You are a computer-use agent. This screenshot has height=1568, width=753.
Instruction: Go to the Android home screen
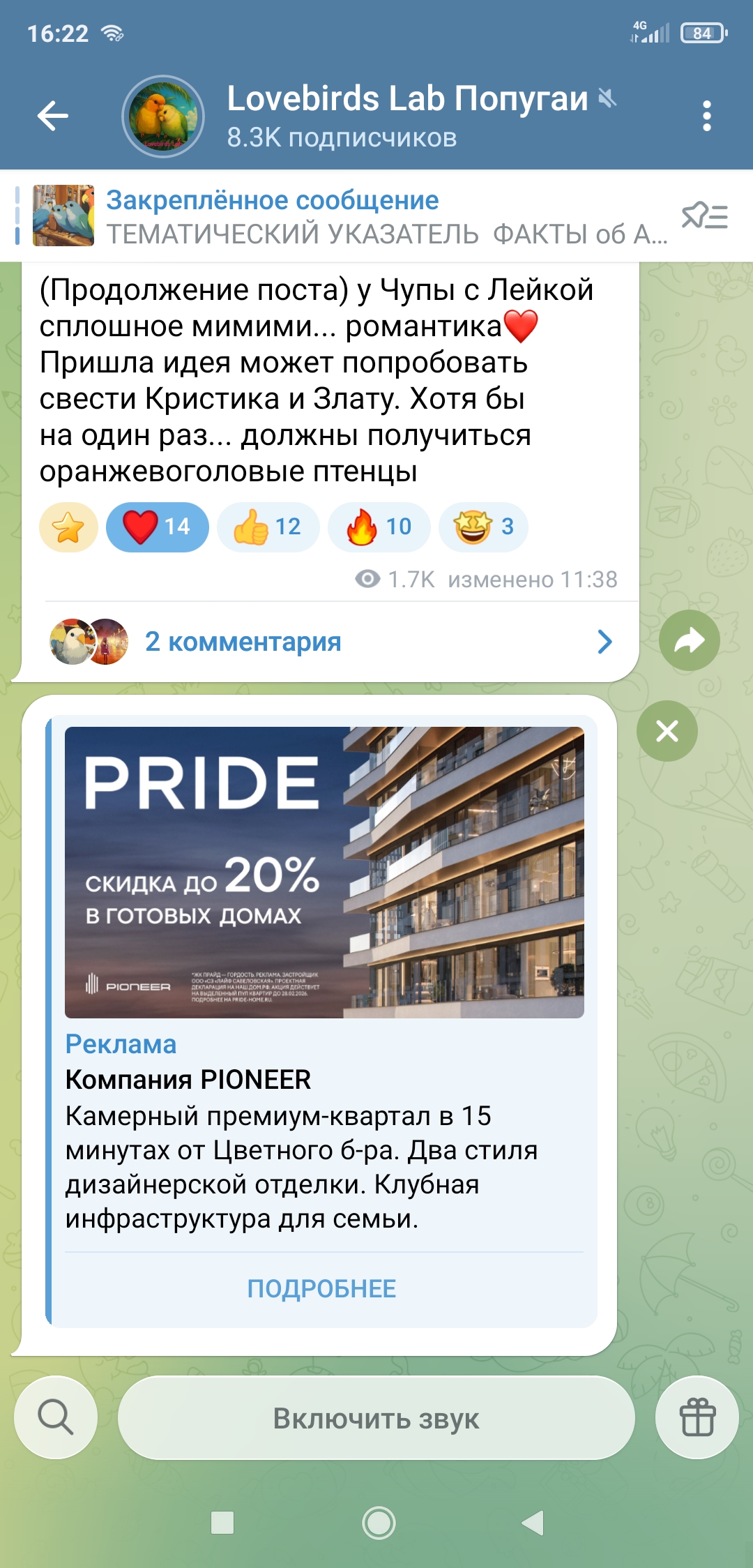click(x=379, y=1523)
